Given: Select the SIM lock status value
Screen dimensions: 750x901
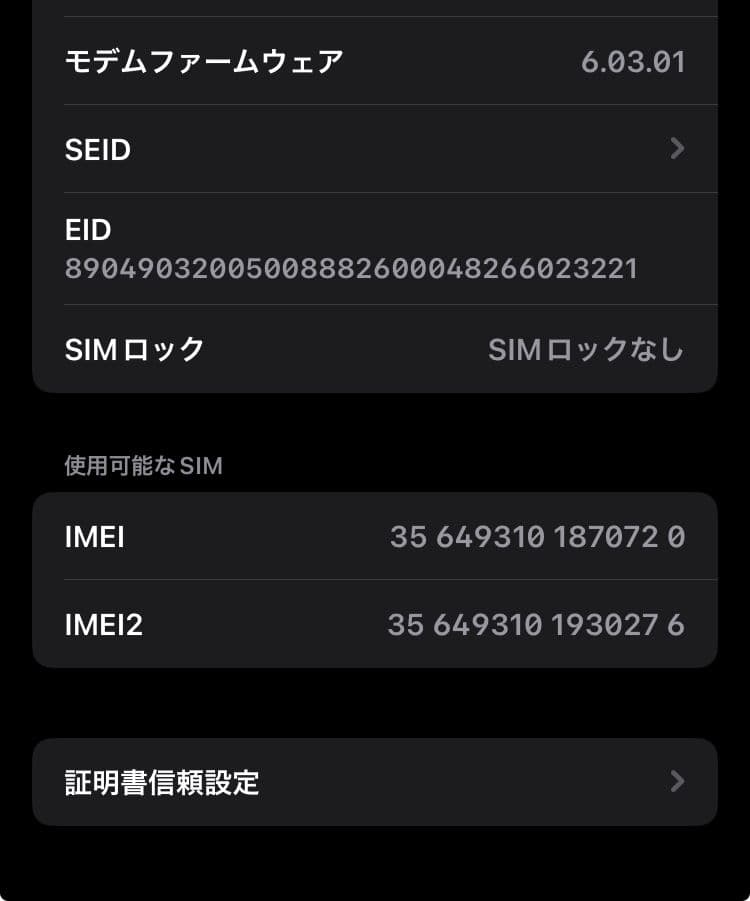Looking at the screenshot, I should pos(585,348).
